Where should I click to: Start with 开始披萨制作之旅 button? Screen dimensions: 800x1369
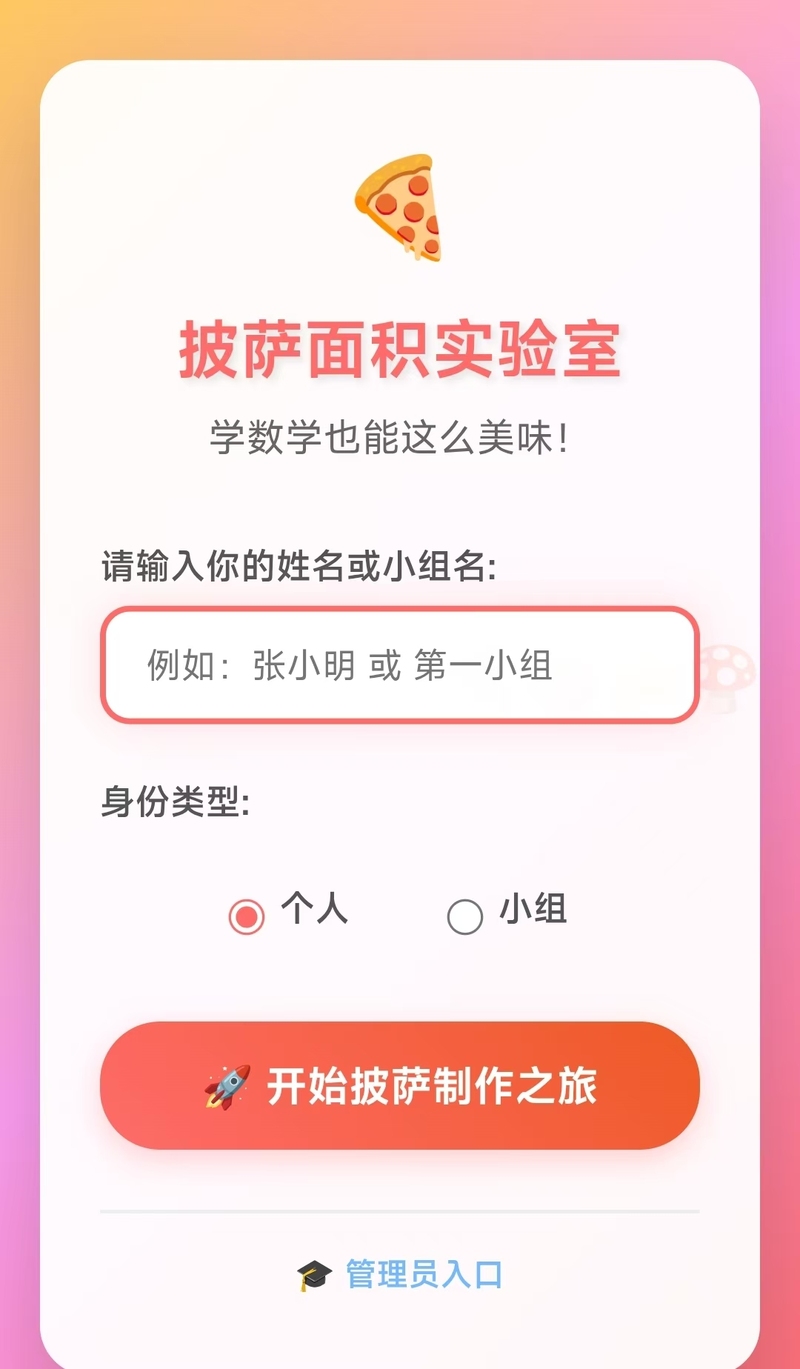click(x=399, y=1086)
